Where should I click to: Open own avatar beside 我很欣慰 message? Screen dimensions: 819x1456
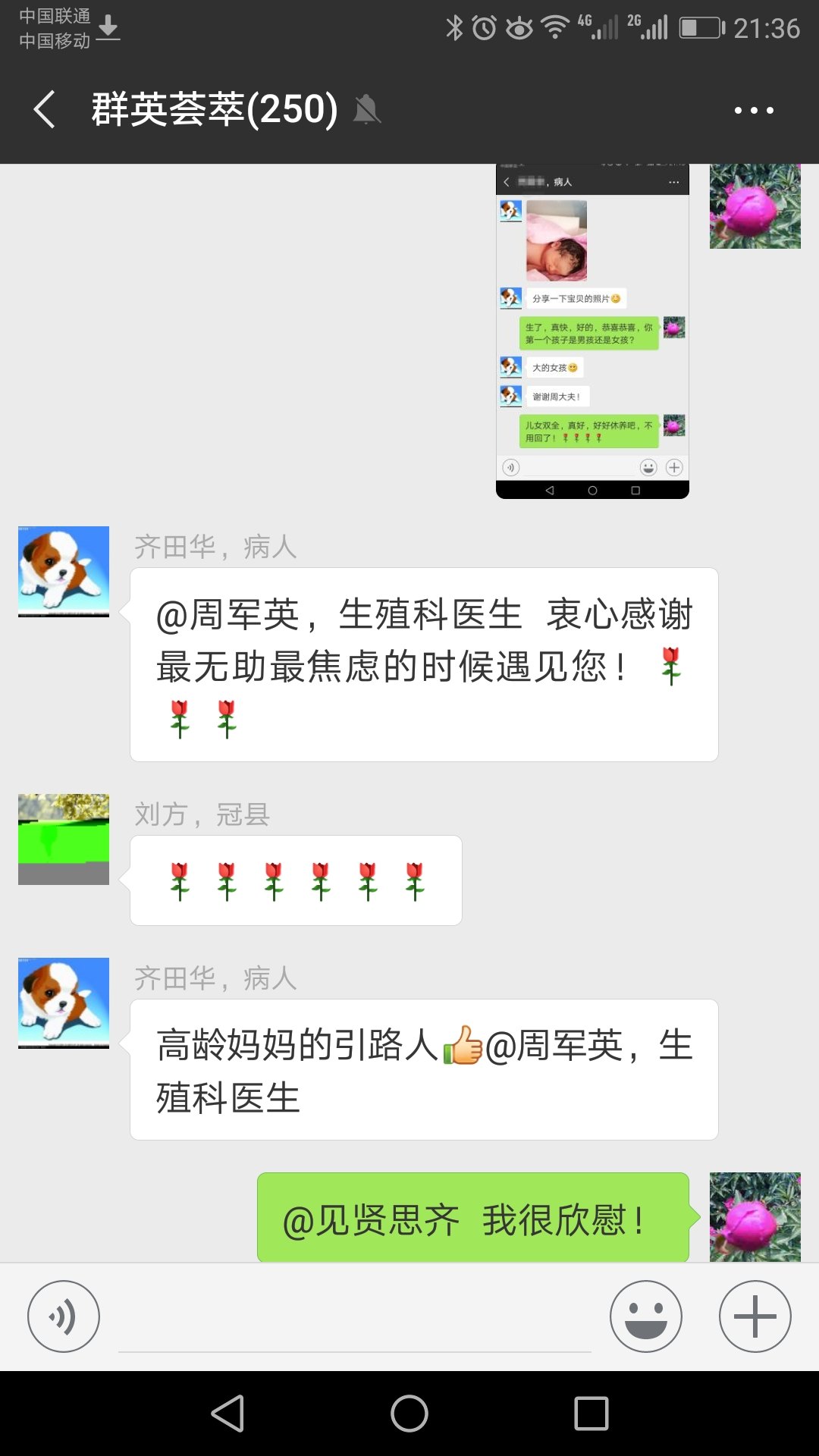755,1216
